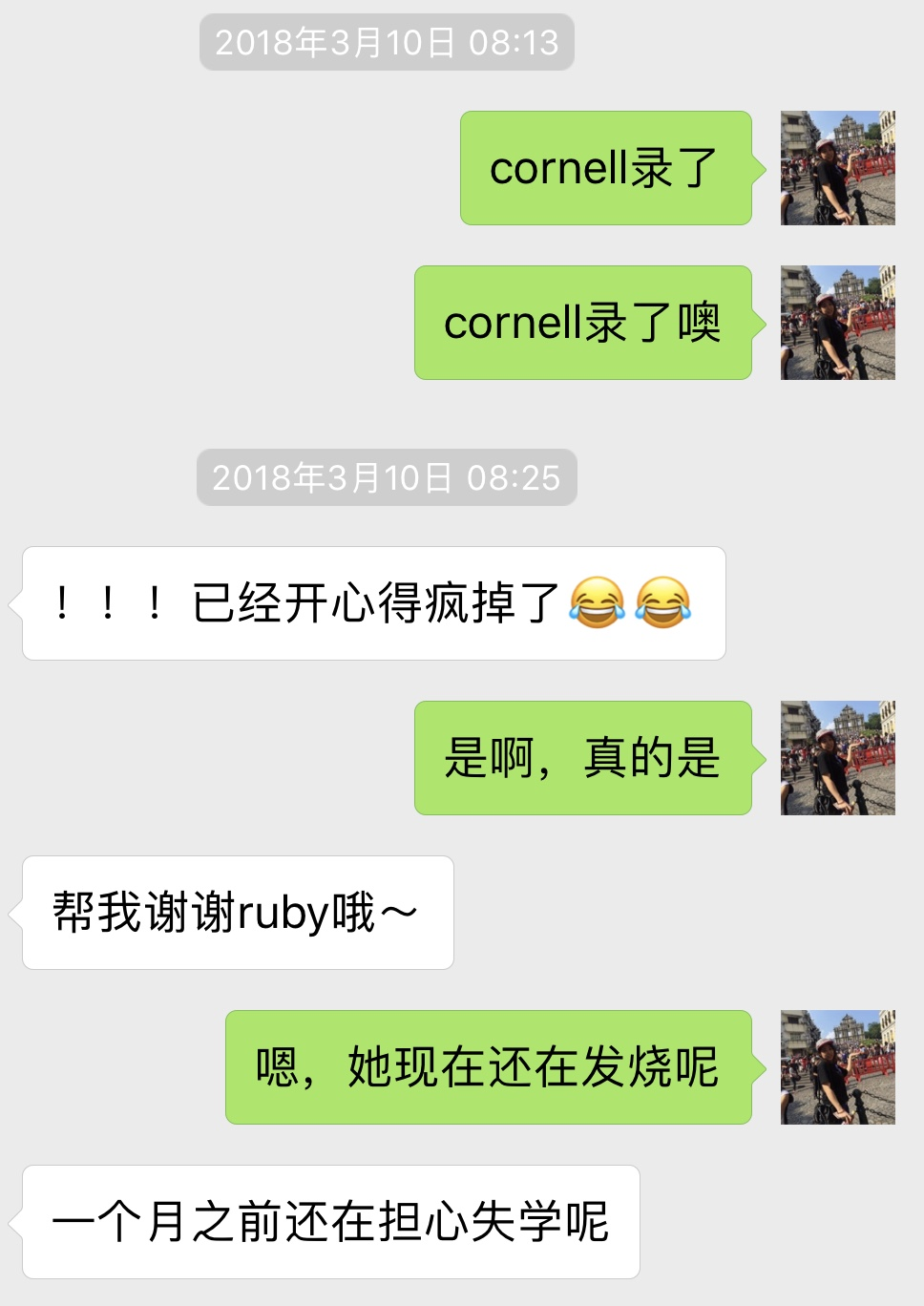Tap avatar next to 'cornell录了噢' message

(x=837, y=323)
